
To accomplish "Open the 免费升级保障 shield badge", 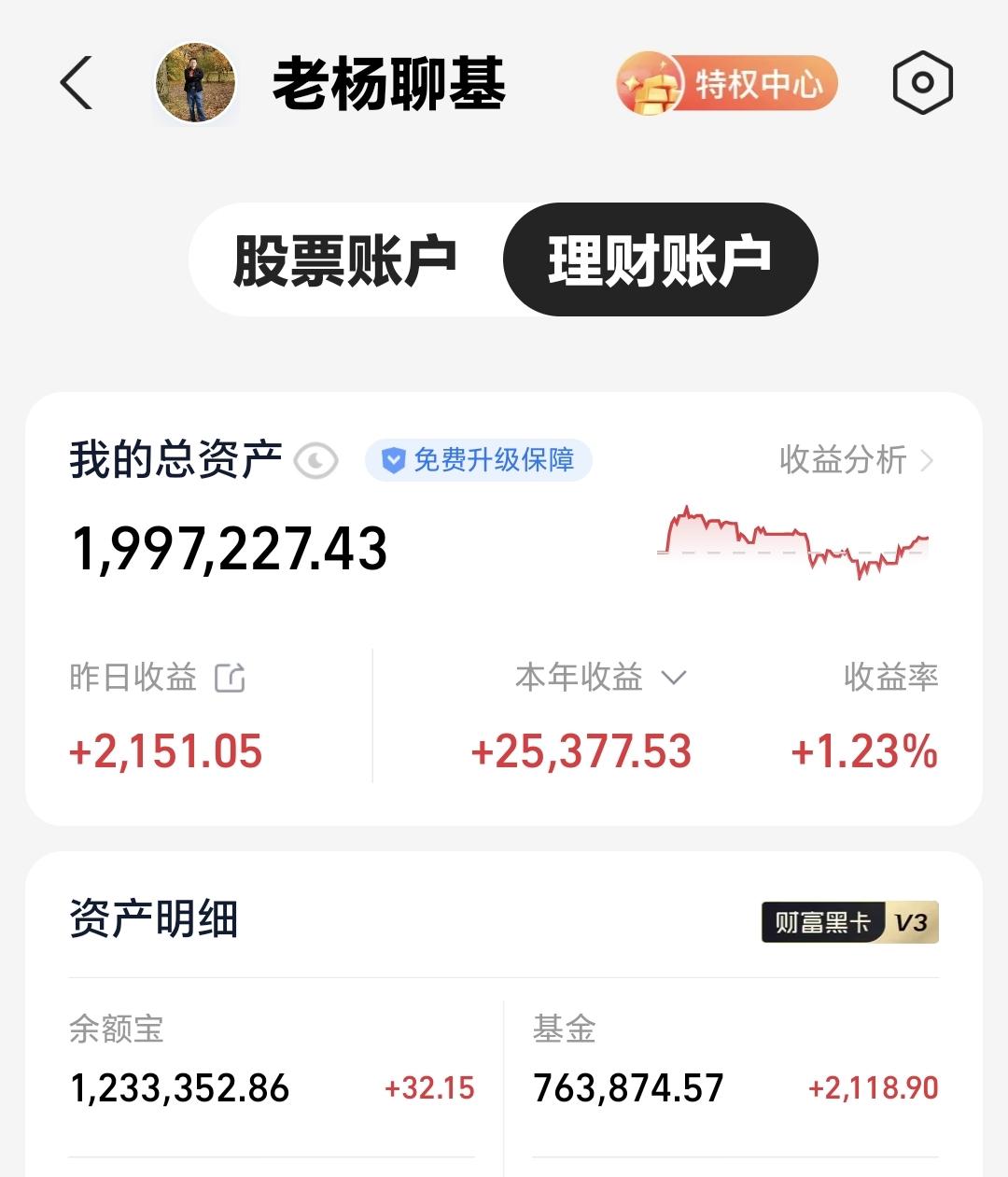I will 479,459.
